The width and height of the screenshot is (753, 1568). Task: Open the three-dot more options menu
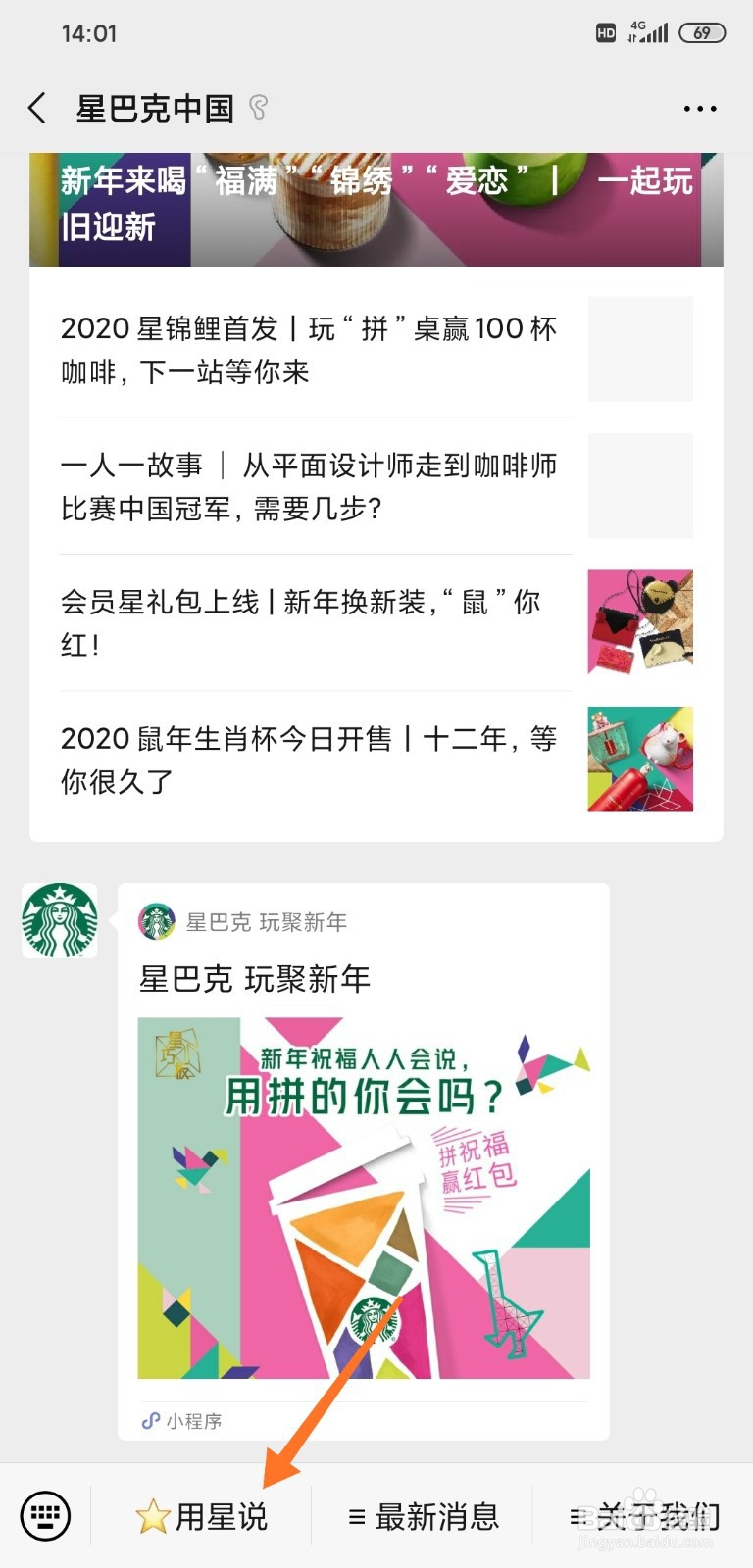tap(699, 108)
